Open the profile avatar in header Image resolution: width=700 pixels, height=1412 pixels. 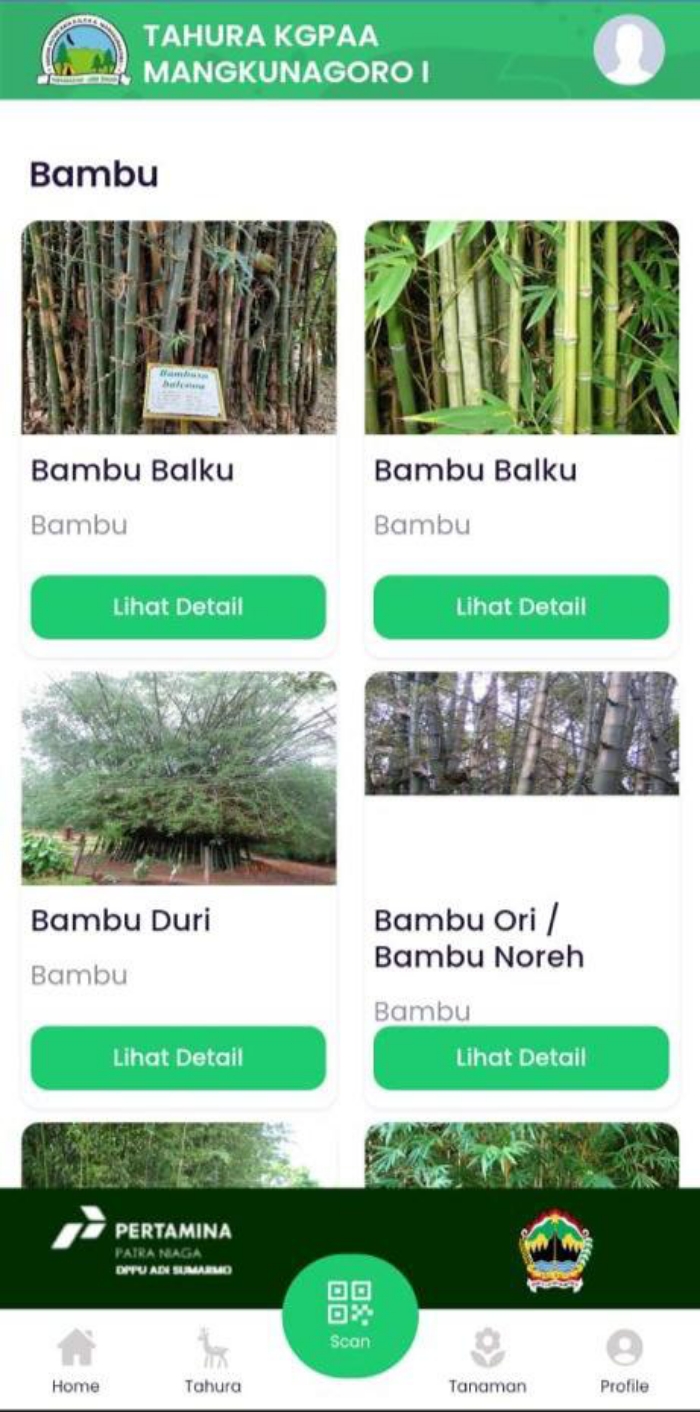628,49
